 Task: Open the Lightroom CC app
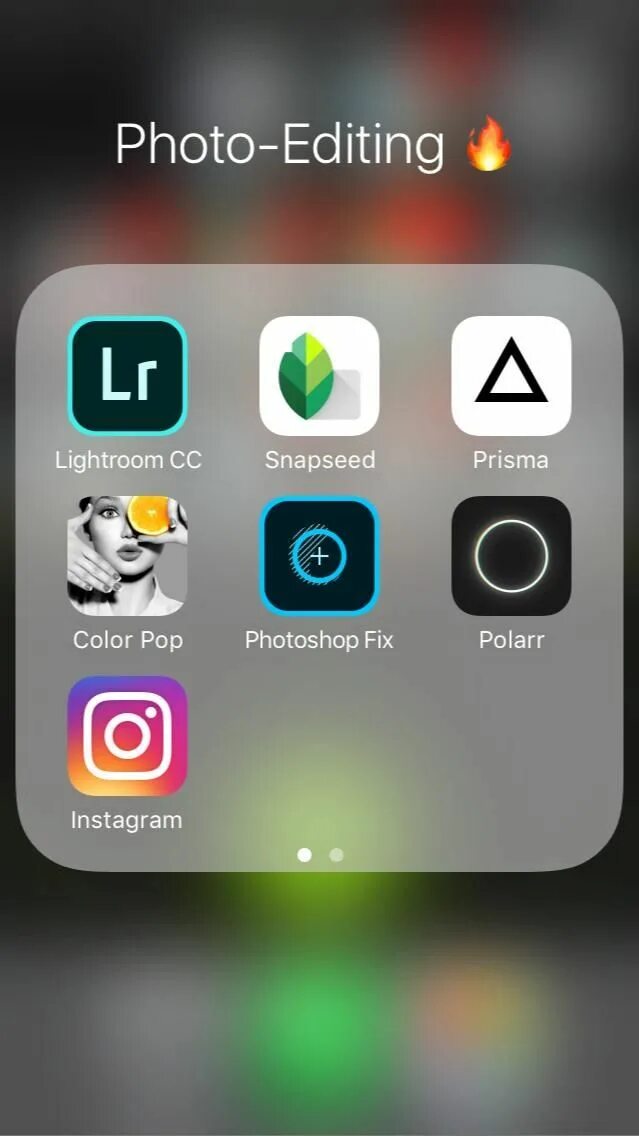[x=127, y=376]
